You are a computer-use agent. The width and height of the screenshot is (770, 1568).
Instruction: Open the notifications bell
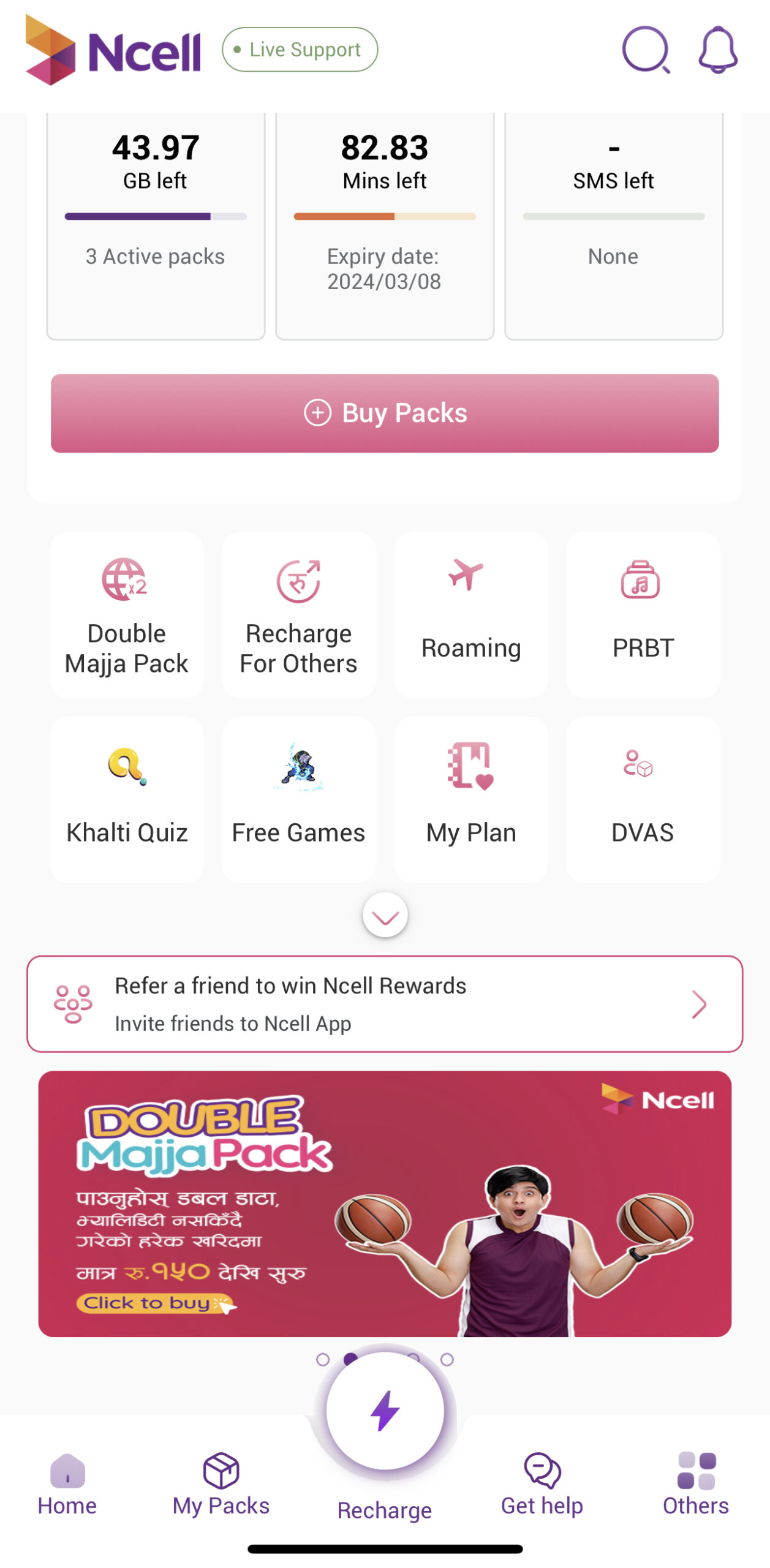717,50
